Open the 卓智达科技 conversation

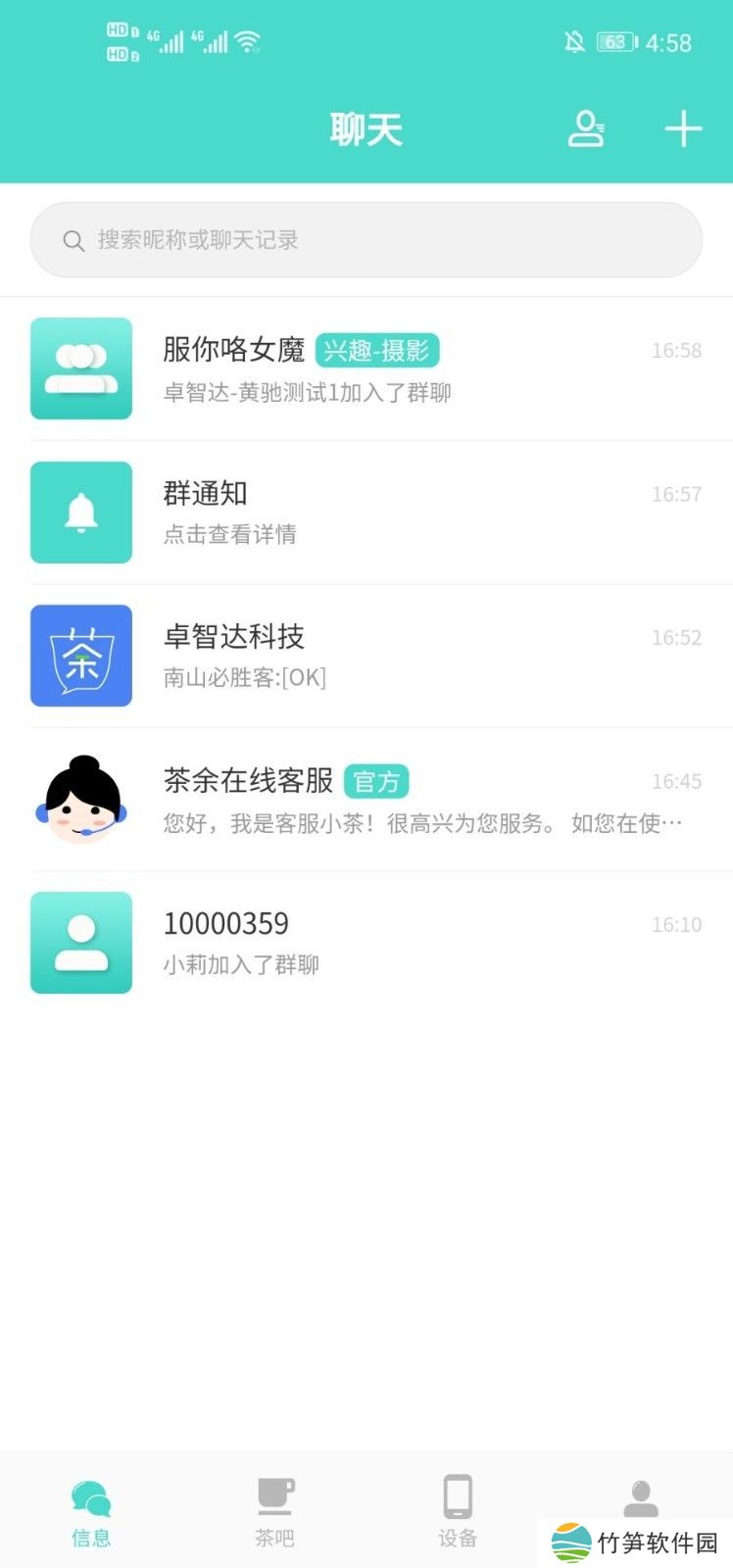[x=366, y=656]
